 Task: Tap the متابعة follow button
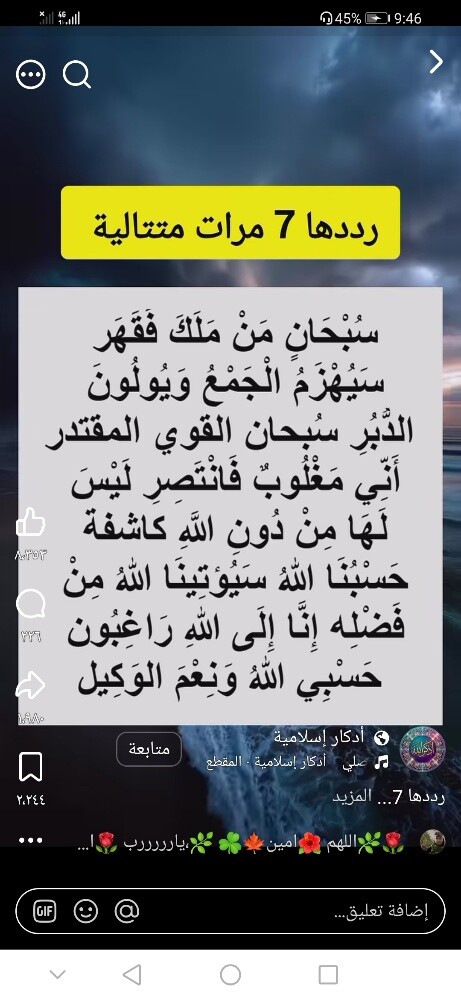point(149,749)
